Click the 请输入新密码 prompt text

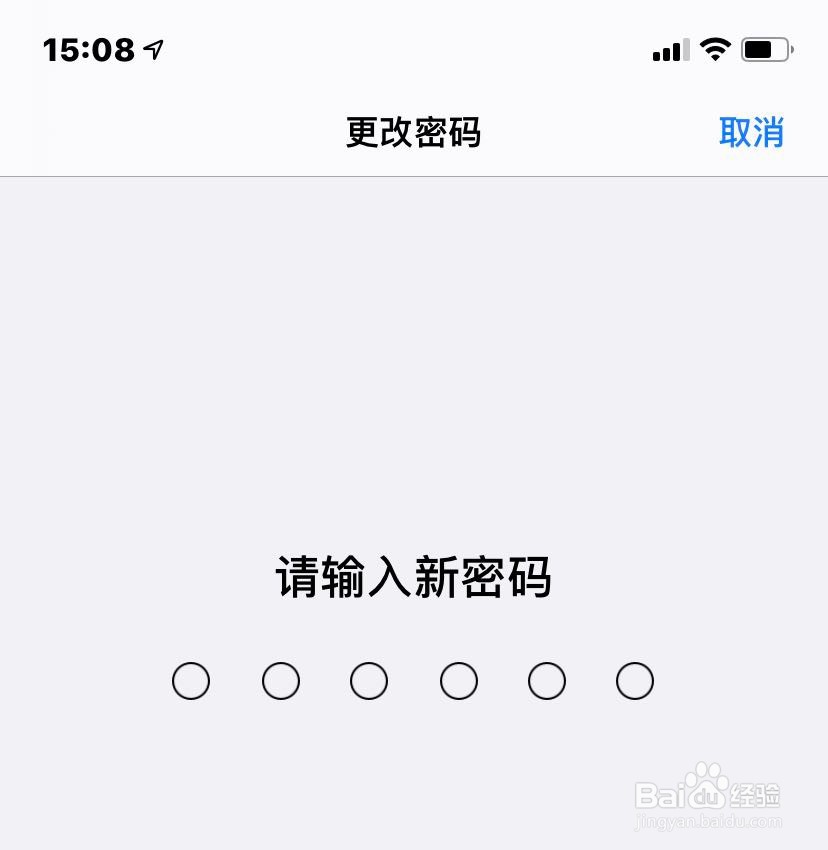(x=413, y=578)
